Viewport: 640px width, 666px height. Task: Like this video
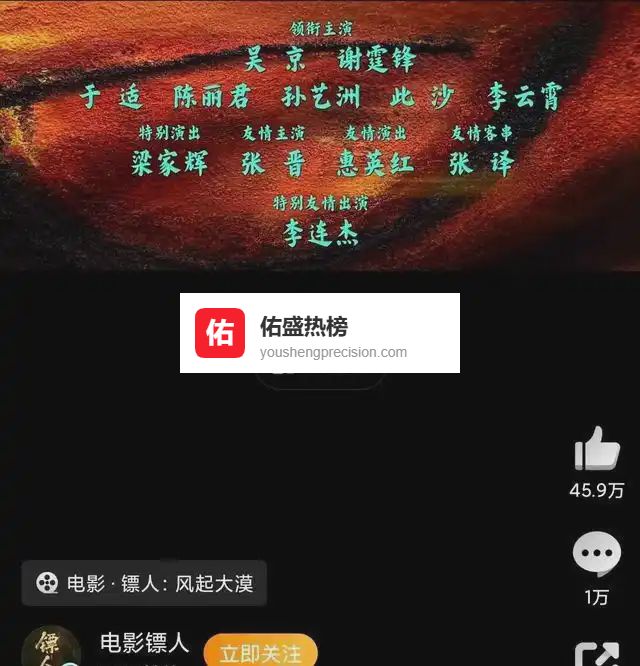coord(597,449)
